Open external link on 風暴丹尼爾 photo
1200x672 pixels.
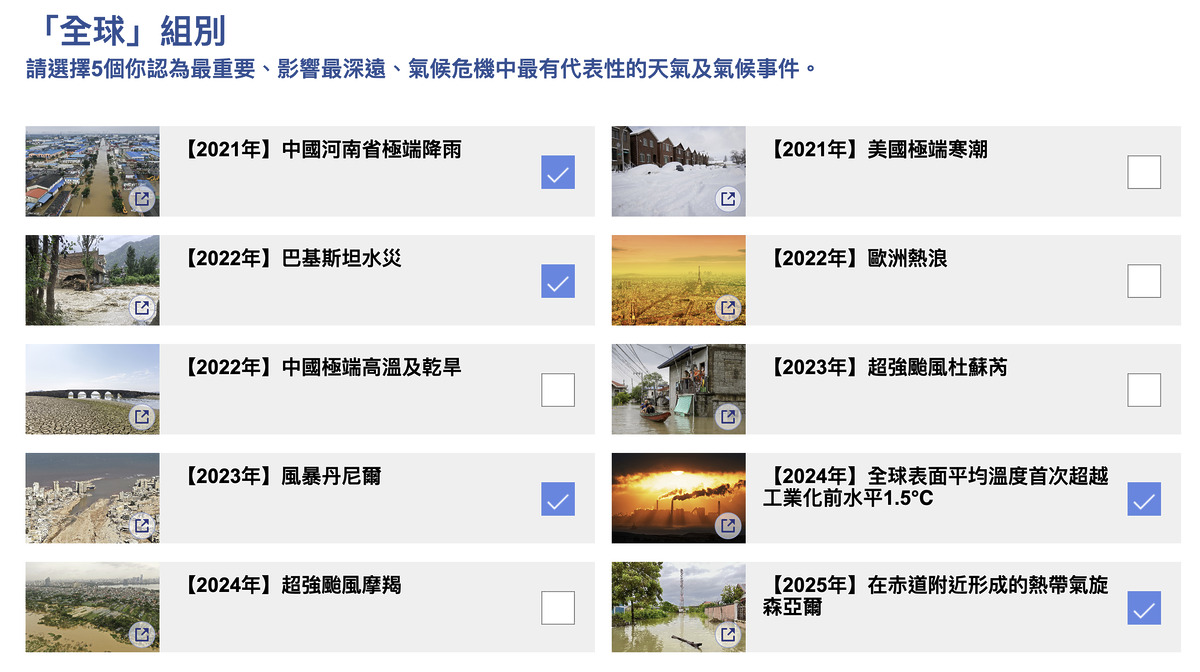point(142,526)
